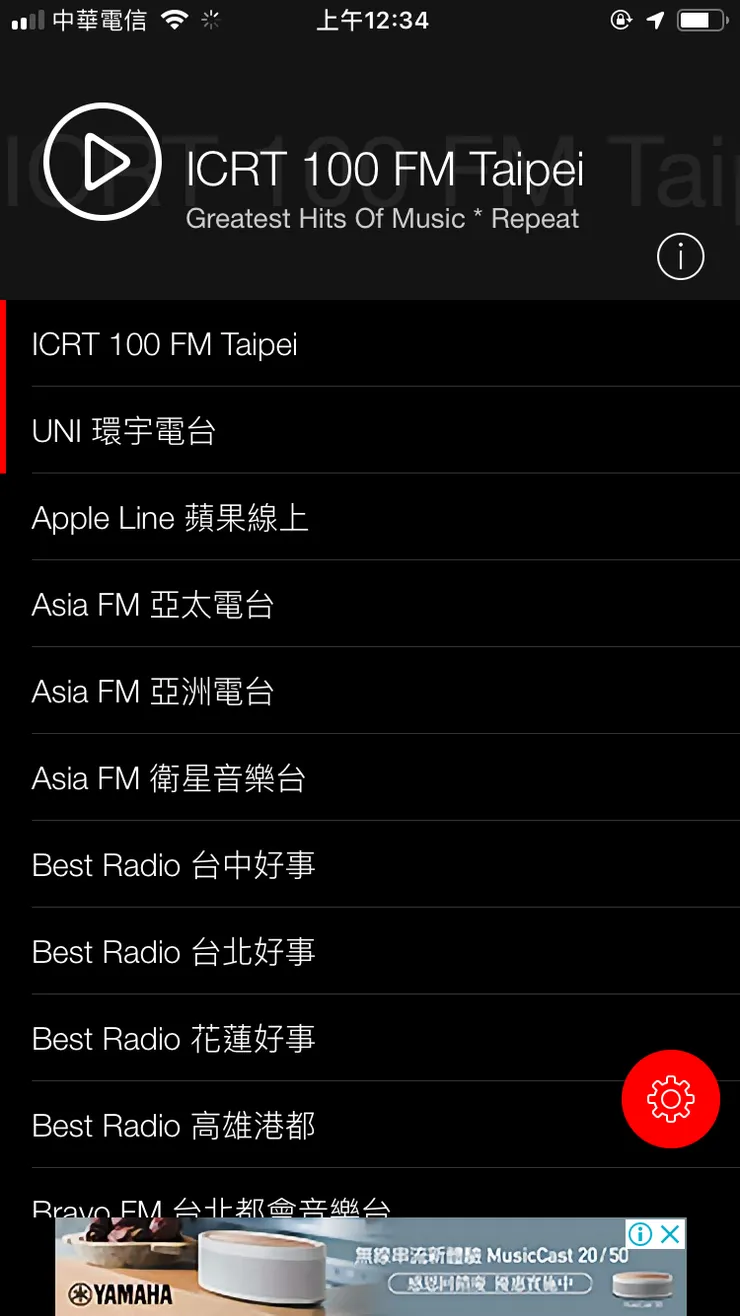
Task: Play ICRT 100 FM Taipei station
Action: (x=102, y=162)
